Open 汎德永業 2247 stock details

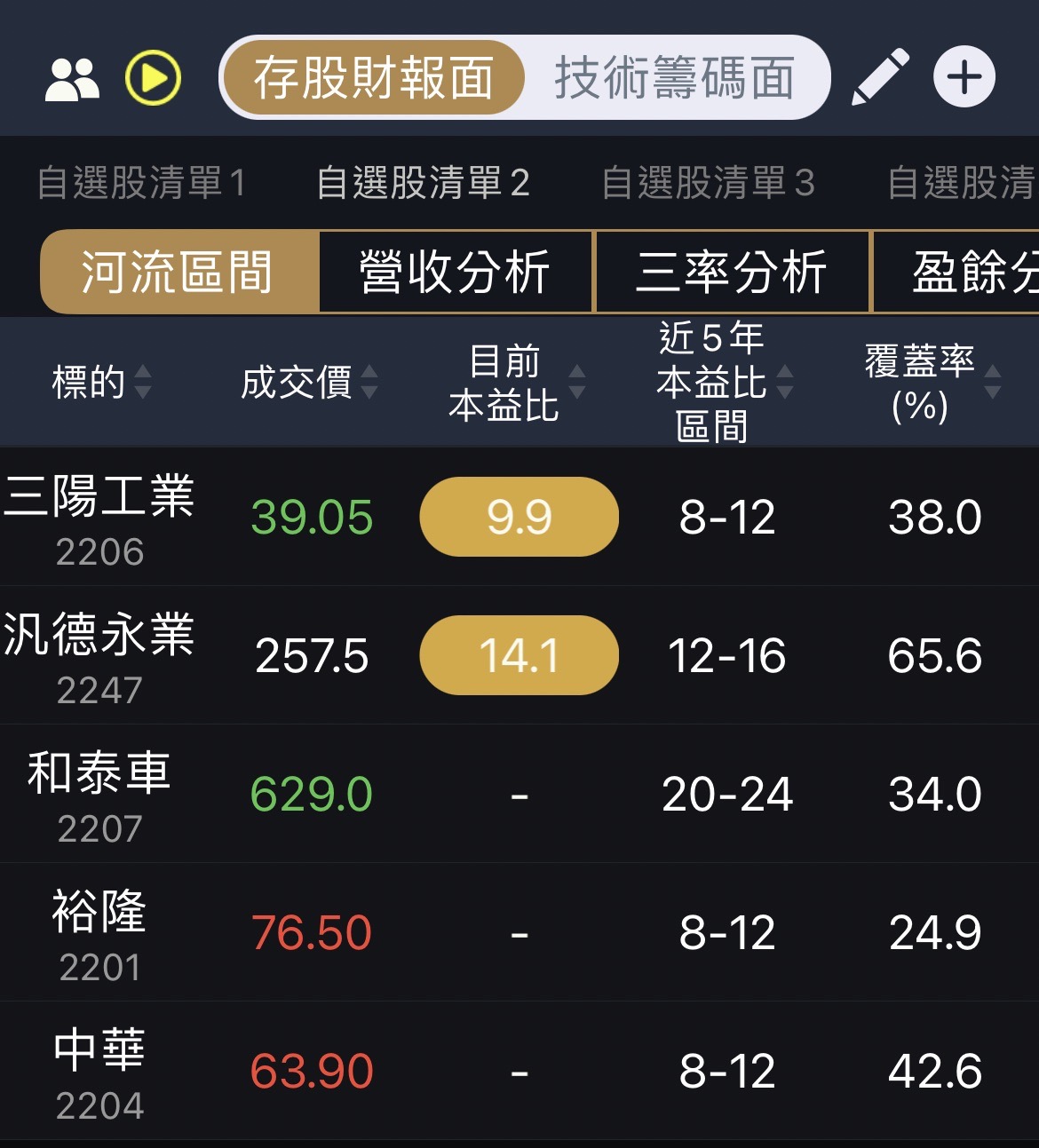point(99,656)
